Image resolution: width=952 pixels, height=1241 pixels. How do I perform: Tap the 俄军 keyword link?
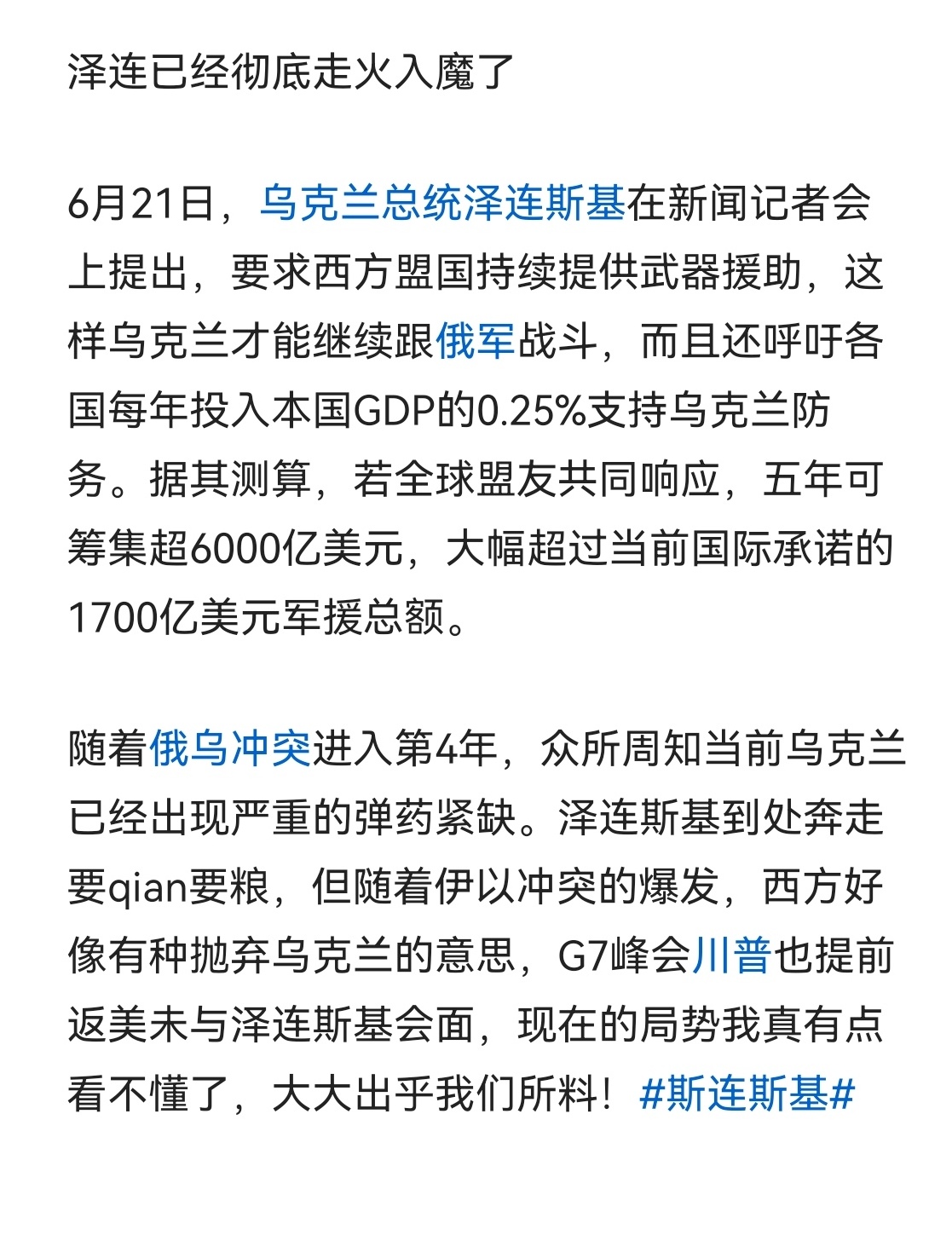tap(476, 342)
